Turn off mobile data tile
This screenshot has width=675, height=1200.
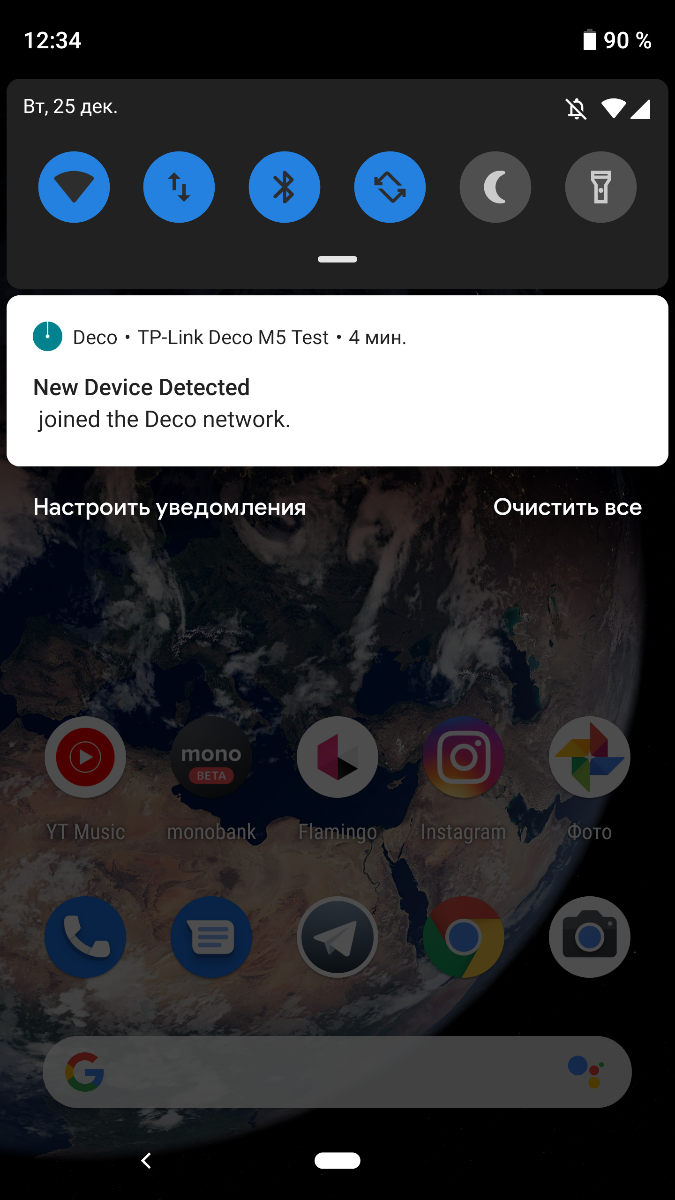[x=179, y=187]
